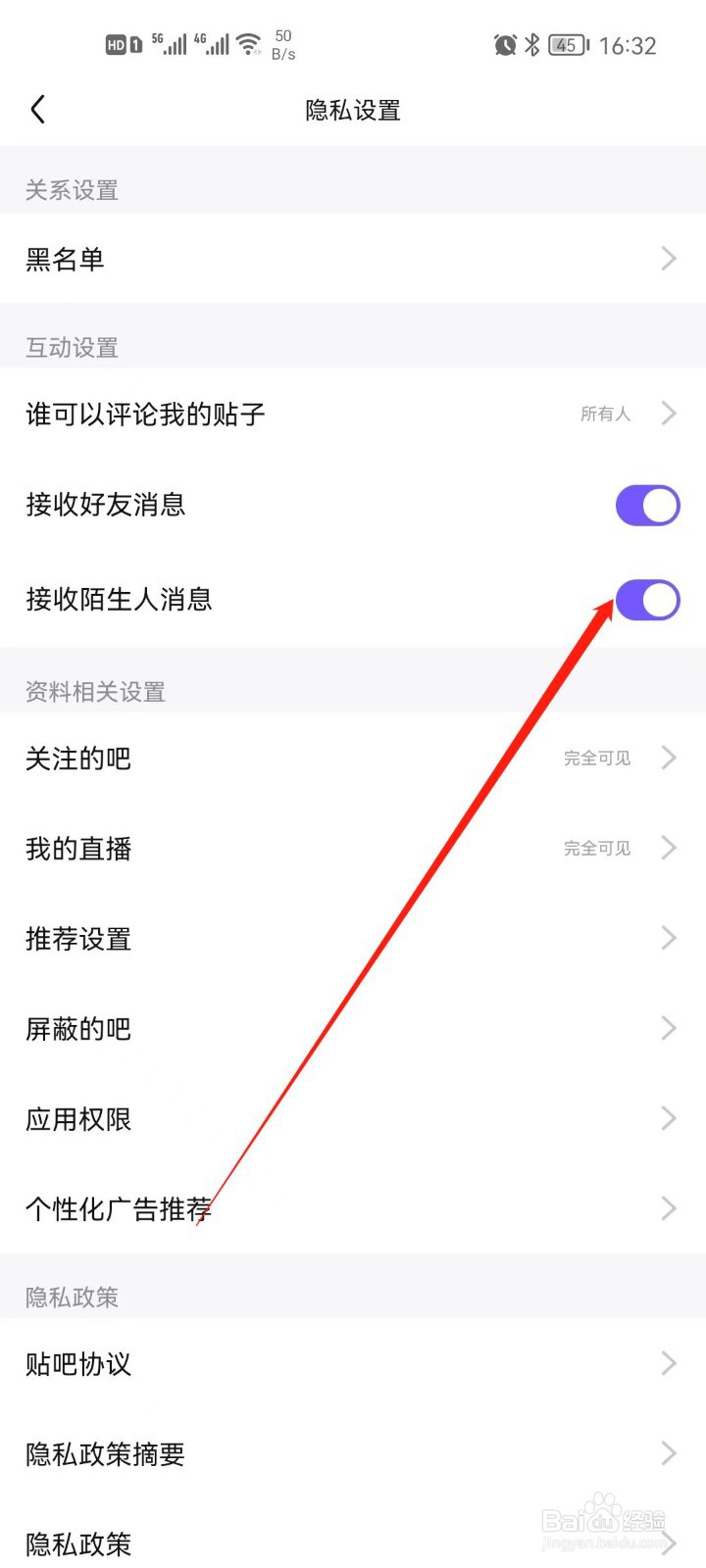Open the 贴吧协议 agreement
This screenshot has width=706, height=1568.
pyautogui.click(x=353, y=1363)
